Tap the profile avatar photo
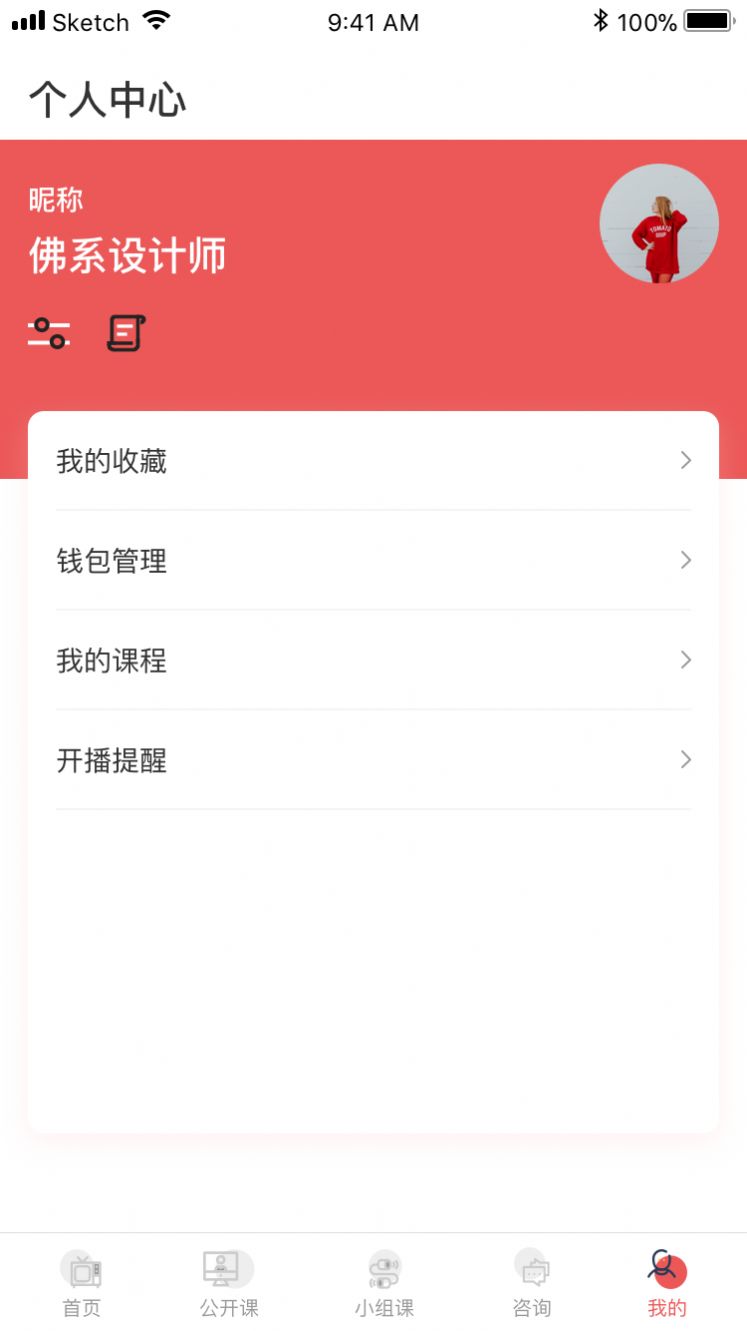This screenshot has height=1331, width=747. [659, 224]
